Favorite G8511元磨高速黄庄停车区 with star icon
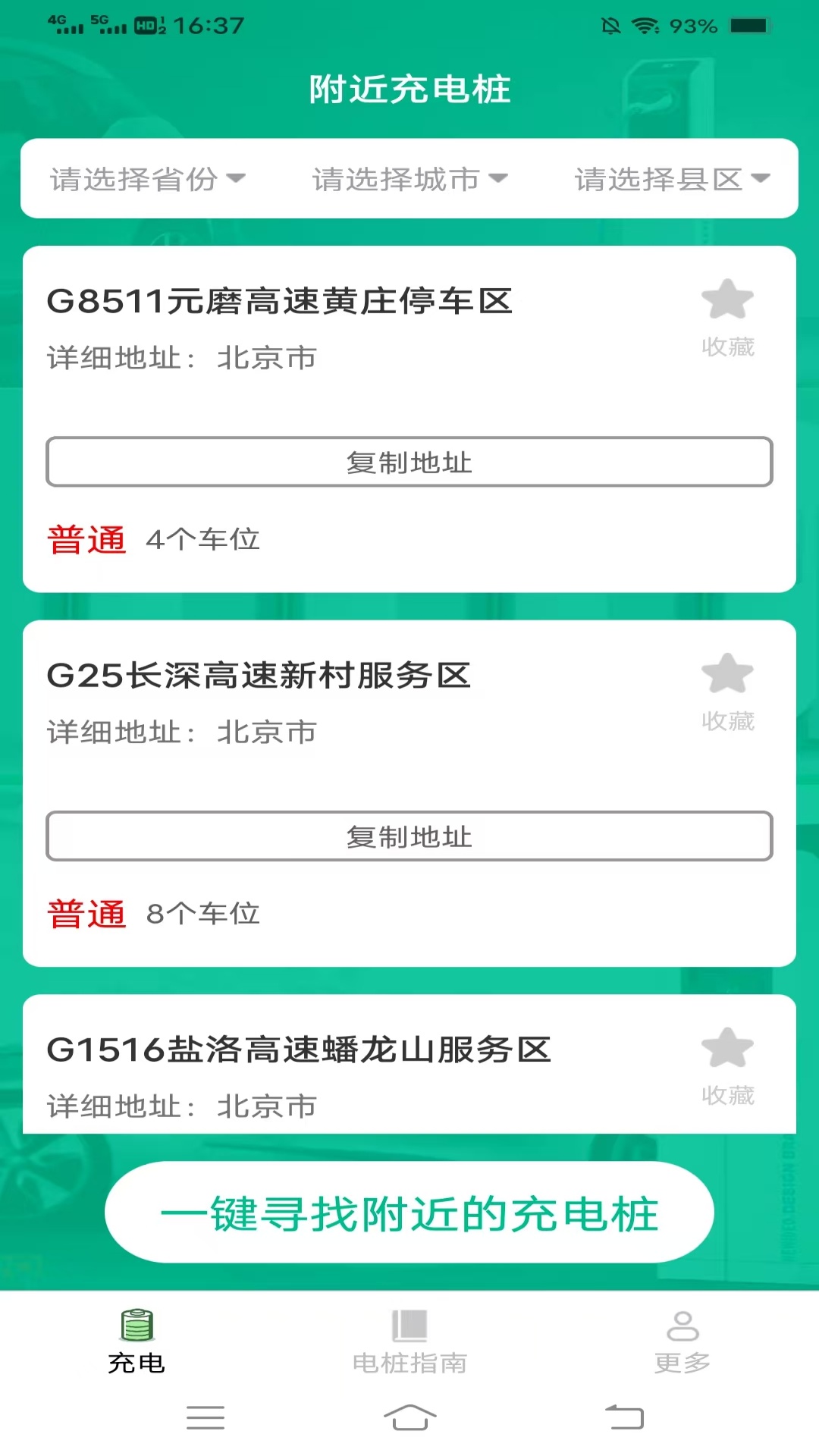This screenshot has height=1456, width=819. 727,300
